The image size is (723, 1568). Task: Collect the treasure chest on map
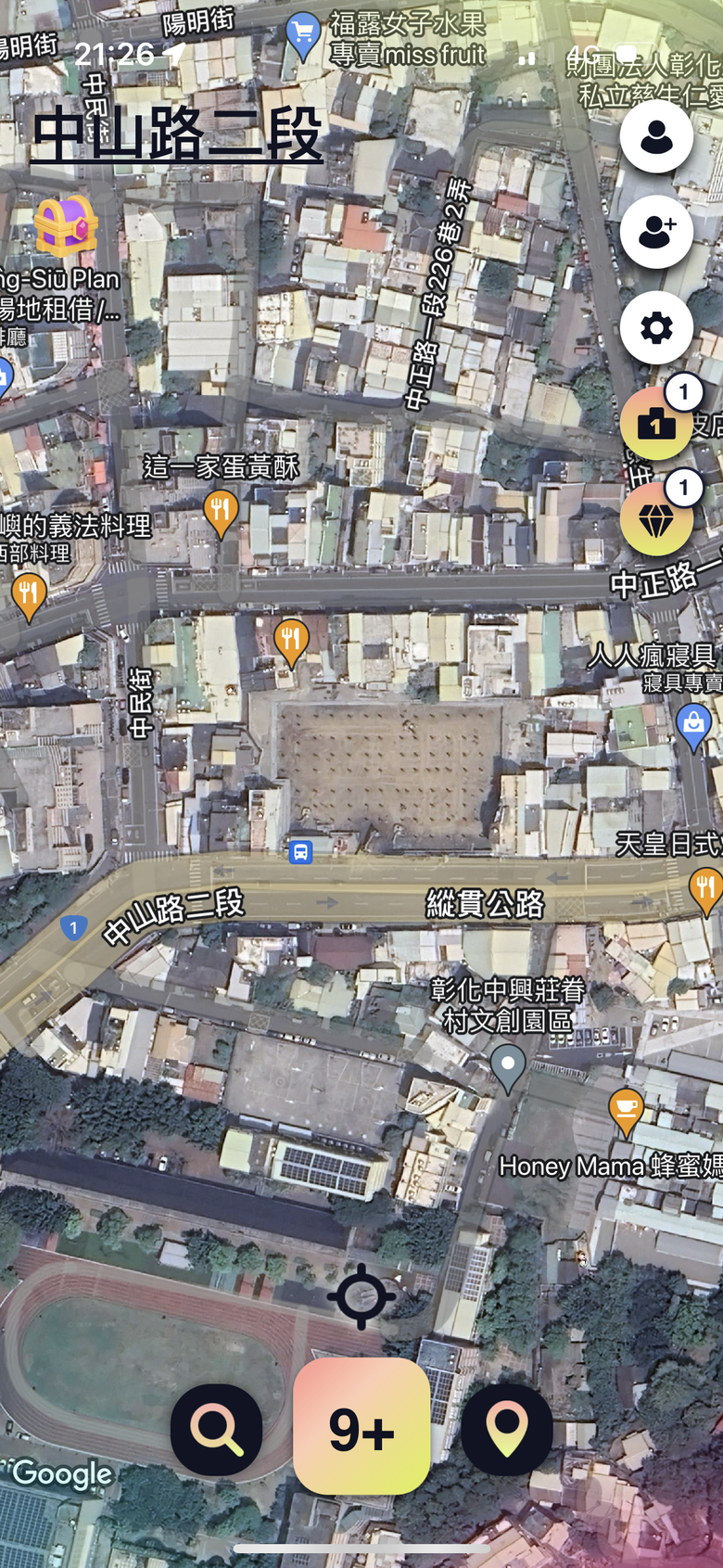[65, 225]
